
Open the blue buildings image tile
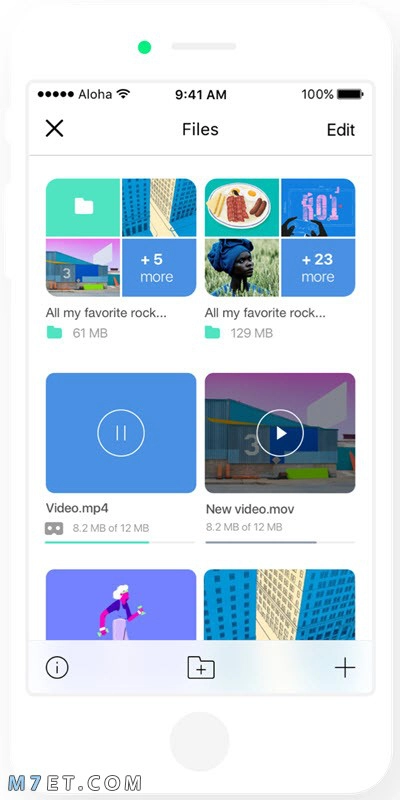point(280,605)
